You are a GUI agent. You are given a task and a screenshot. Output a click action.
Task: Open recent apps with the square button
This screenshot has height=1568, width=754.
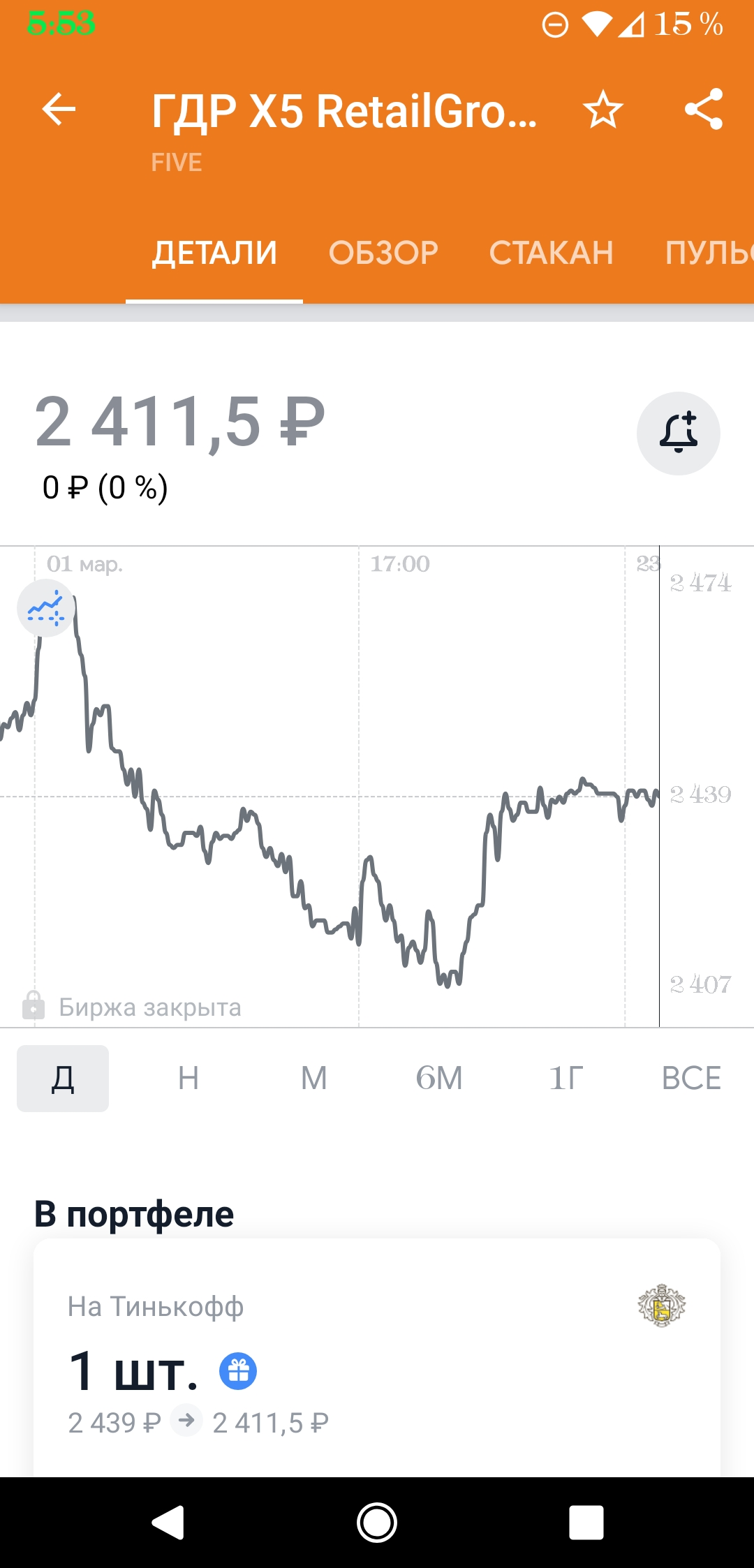coord(586,1523)
